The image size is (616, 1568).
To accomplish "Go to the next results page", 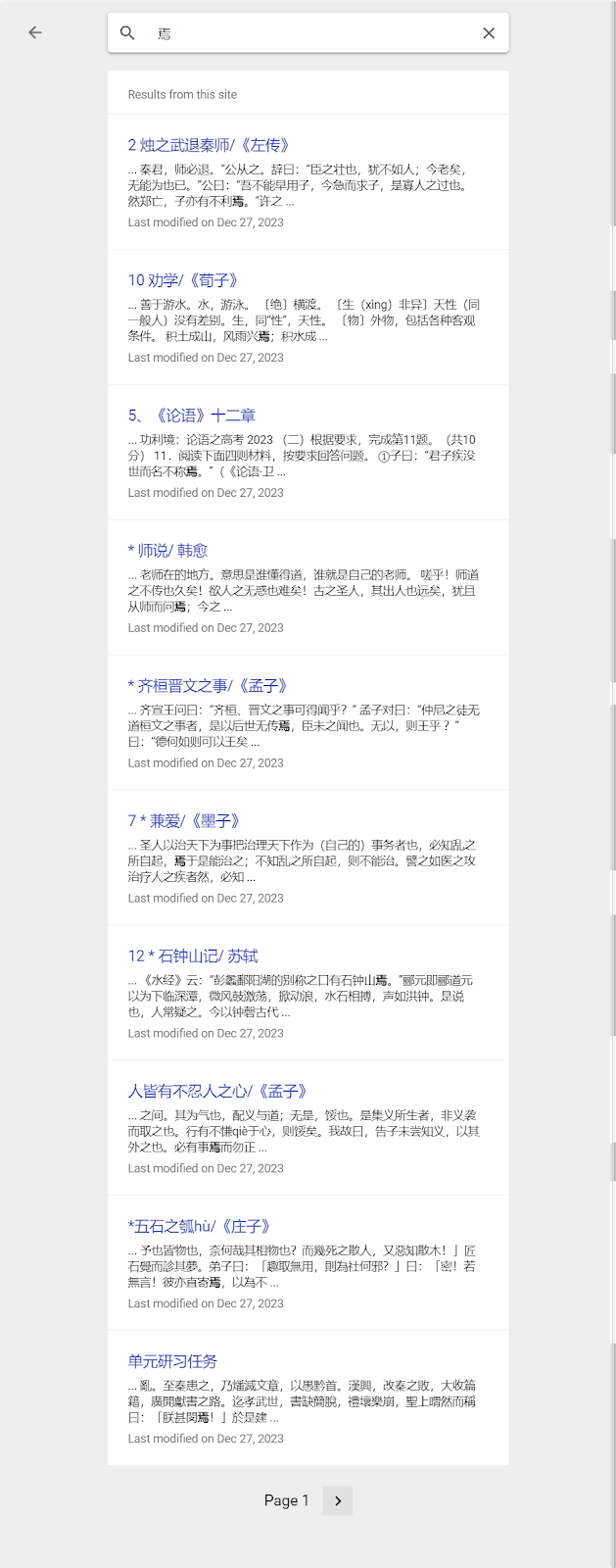I will pos(338,1500).
